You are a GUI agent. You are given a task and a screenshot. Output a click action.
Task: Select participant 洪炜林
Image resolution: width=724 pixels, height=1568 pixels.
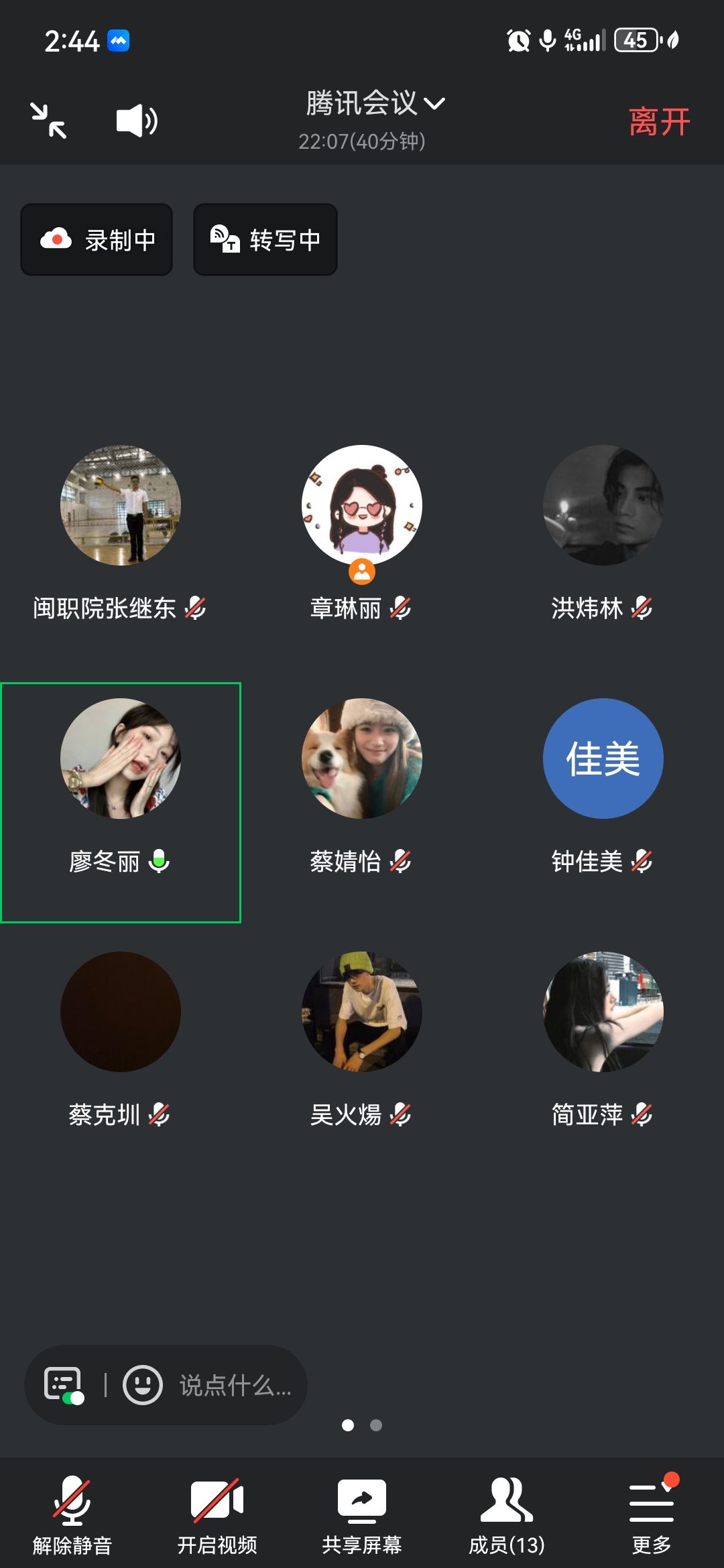[x=603, y=506]
